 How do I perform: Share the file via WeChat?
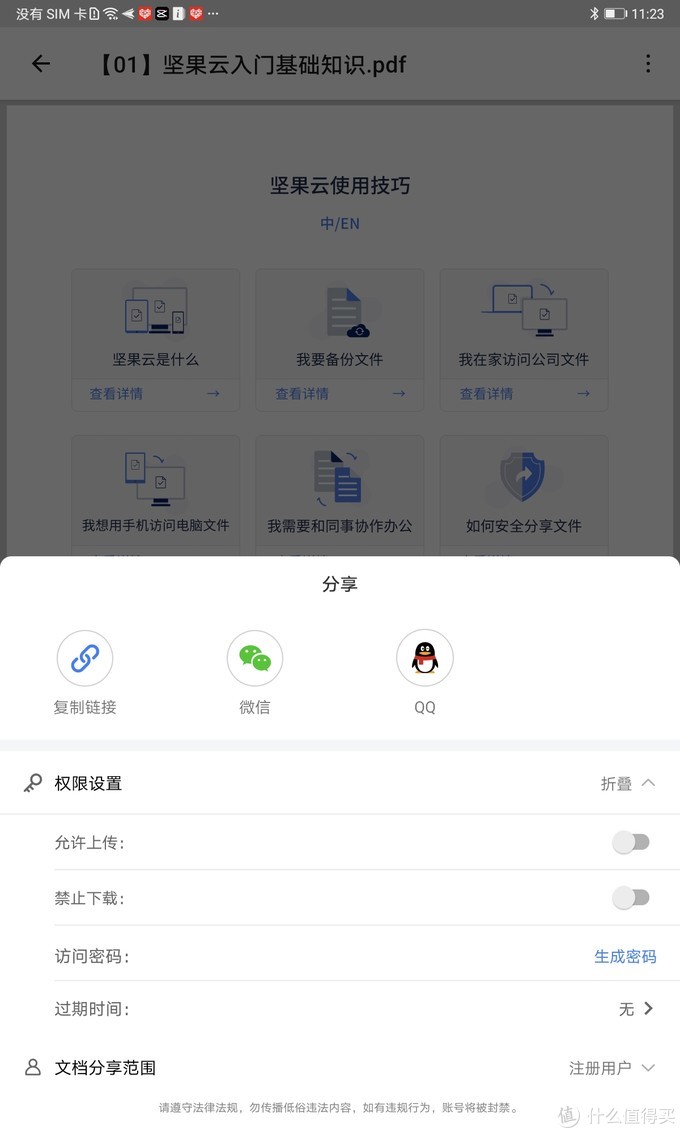(x=255, y=659)
